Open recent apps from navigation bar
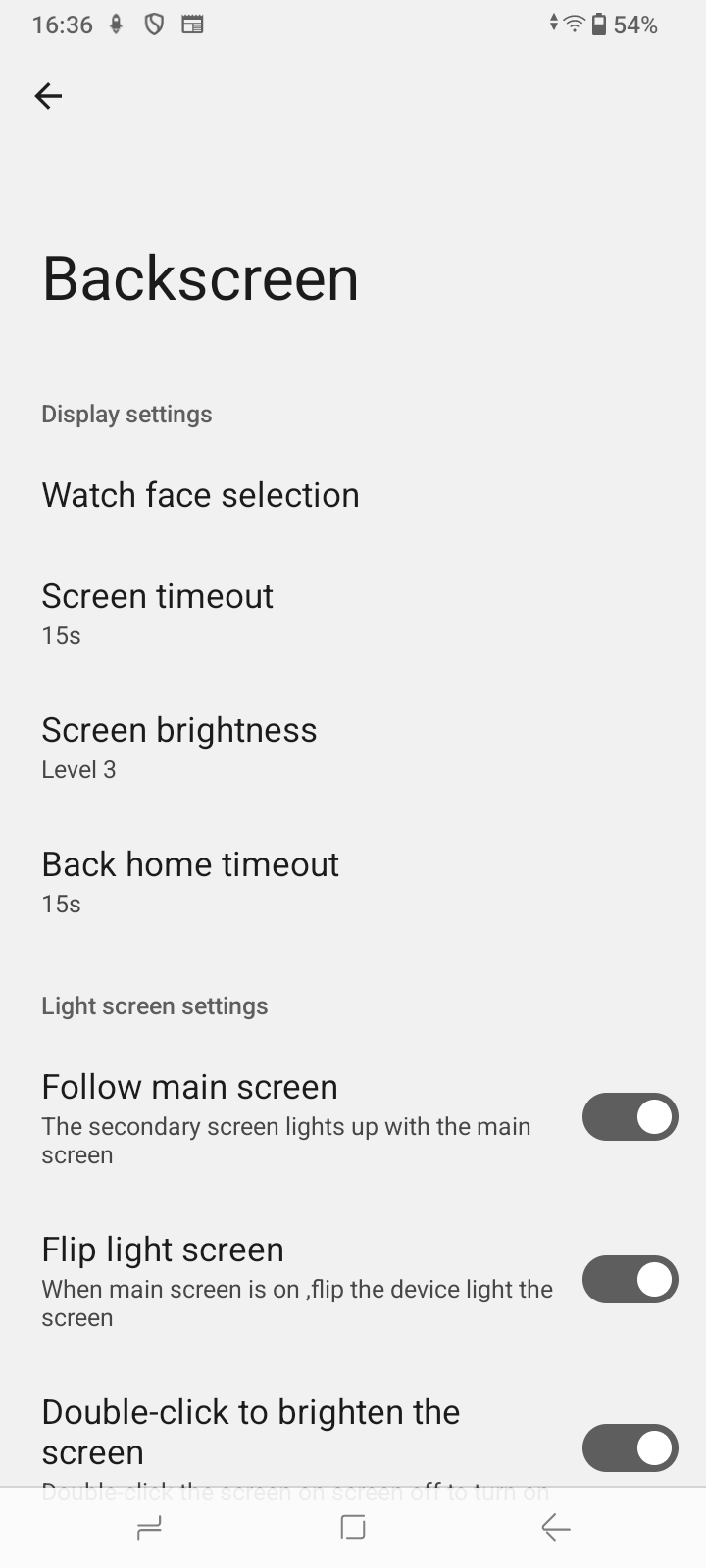 point(149,1527)
